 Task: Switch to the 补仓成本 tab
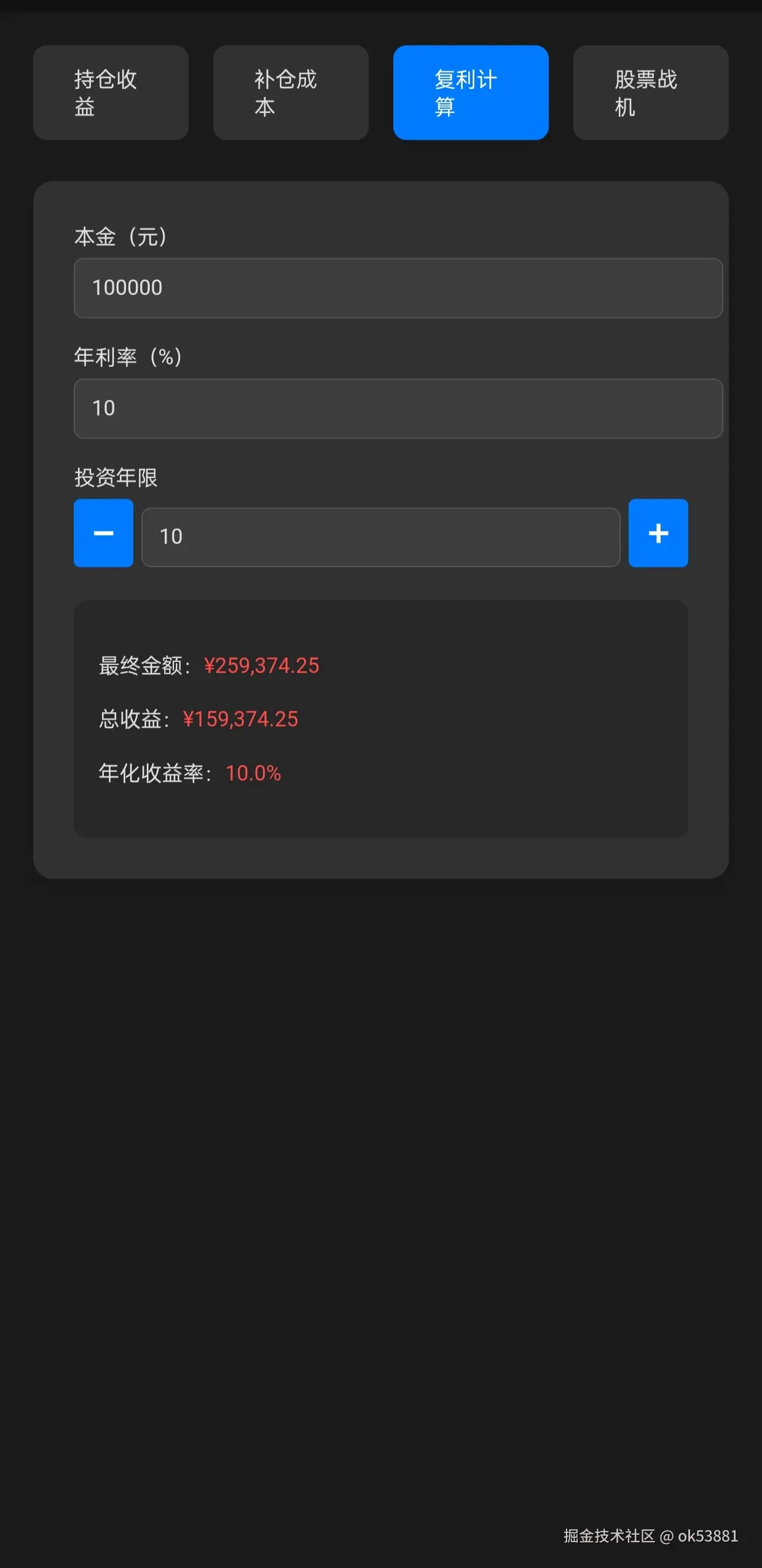click(x=290, y=92)
